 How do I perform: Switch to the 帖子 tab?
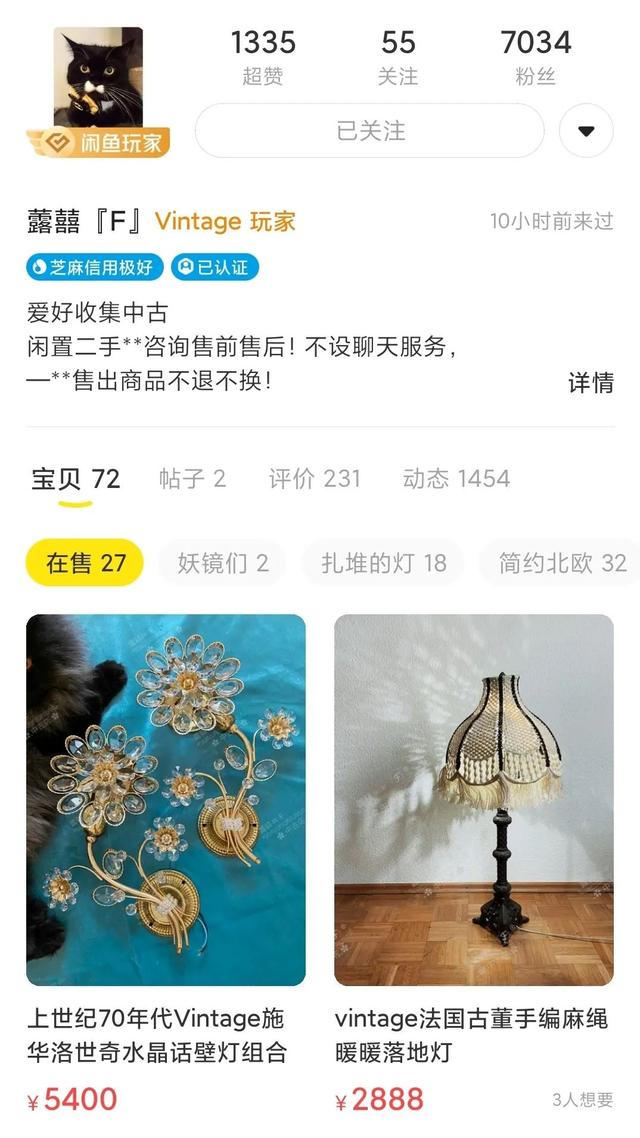tap(192, 479)
